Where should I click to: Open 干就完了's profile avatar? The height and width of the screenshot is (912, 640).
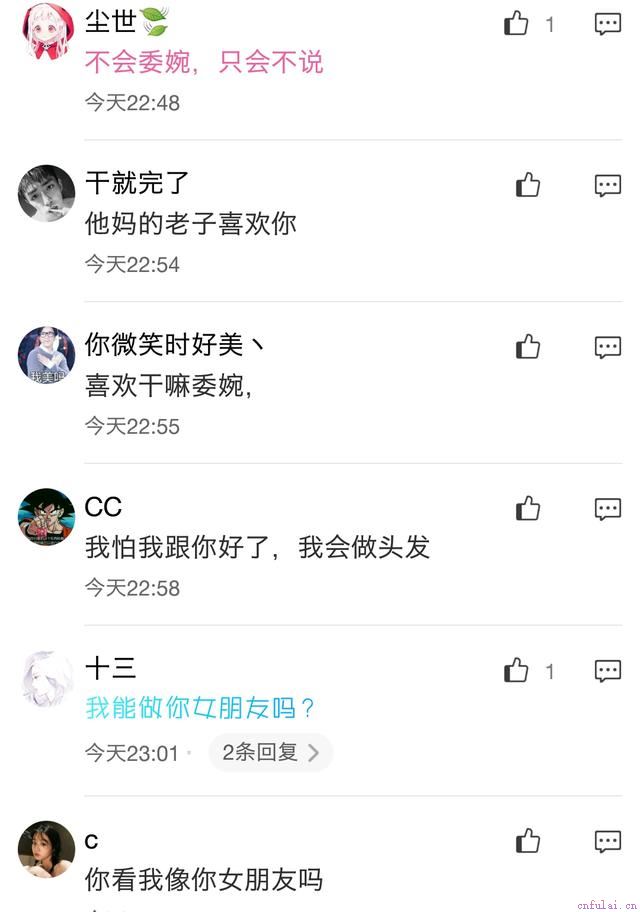(47, 193)
